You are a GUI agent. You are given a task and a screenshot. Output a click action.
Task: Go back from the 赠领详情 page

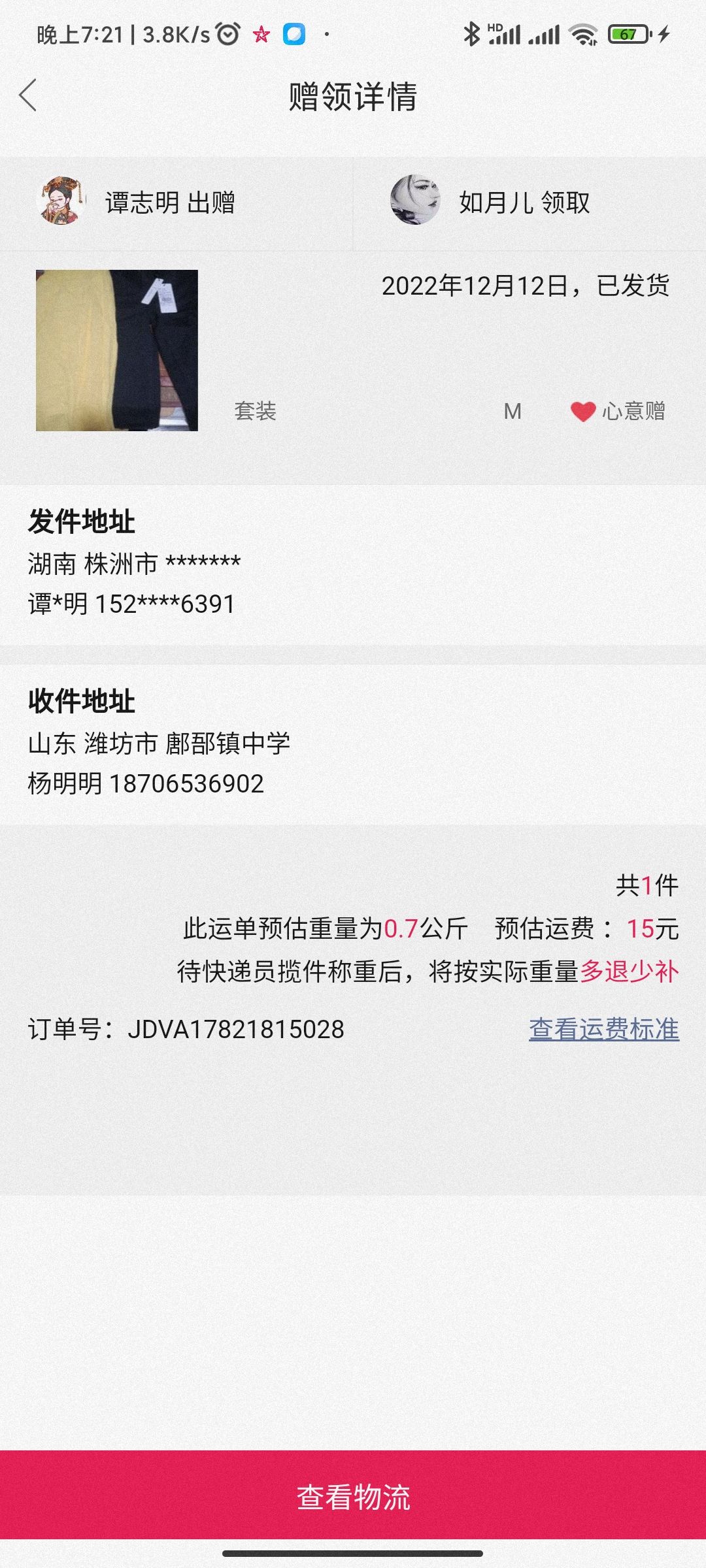[x=29, y=96]
